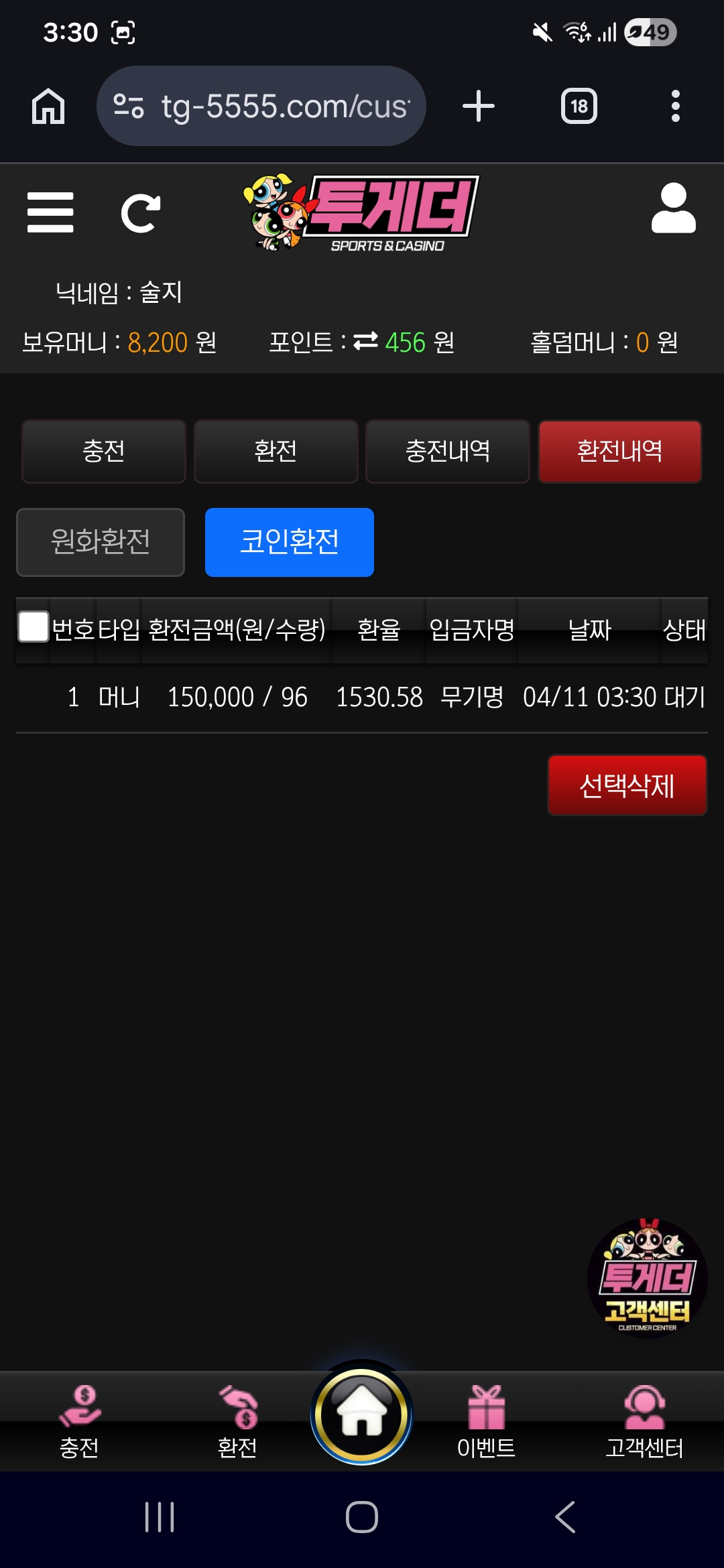Open the hamburger side menu
This screenshot has height=1568, width=724.
(50, 212)
